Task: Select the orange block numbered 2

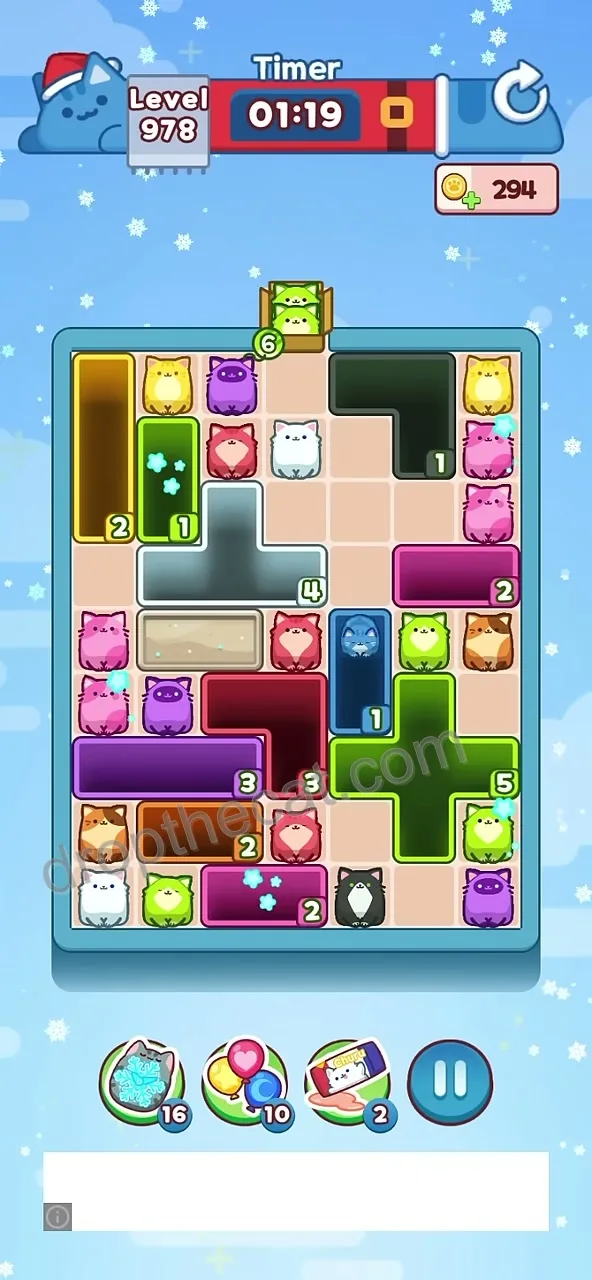Action: pyautogui.click(x=200, y=831)
